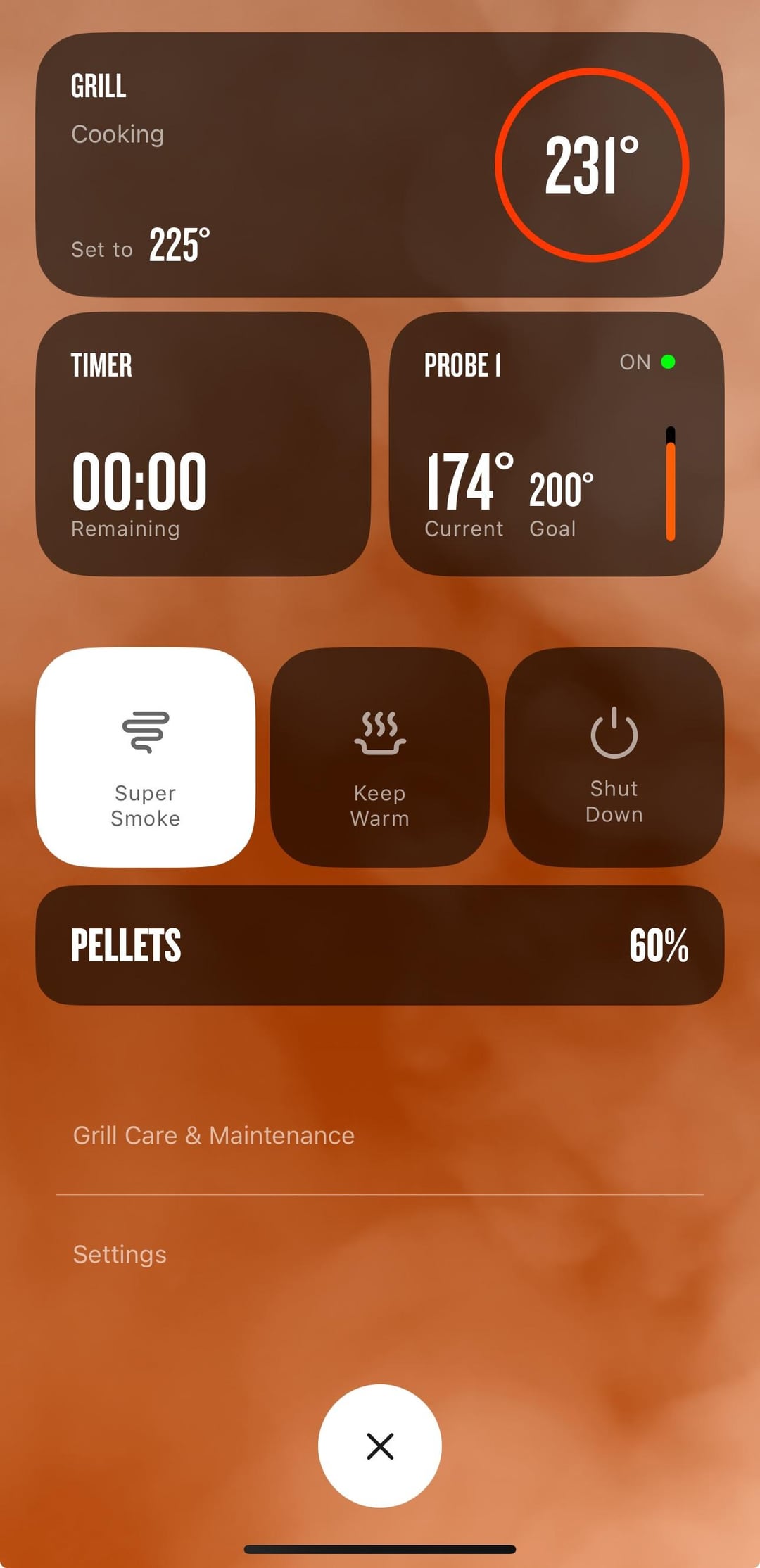Shut Down the grill
The height and width of the screenshot is (1568, 760).
click(x=614, y=757)
